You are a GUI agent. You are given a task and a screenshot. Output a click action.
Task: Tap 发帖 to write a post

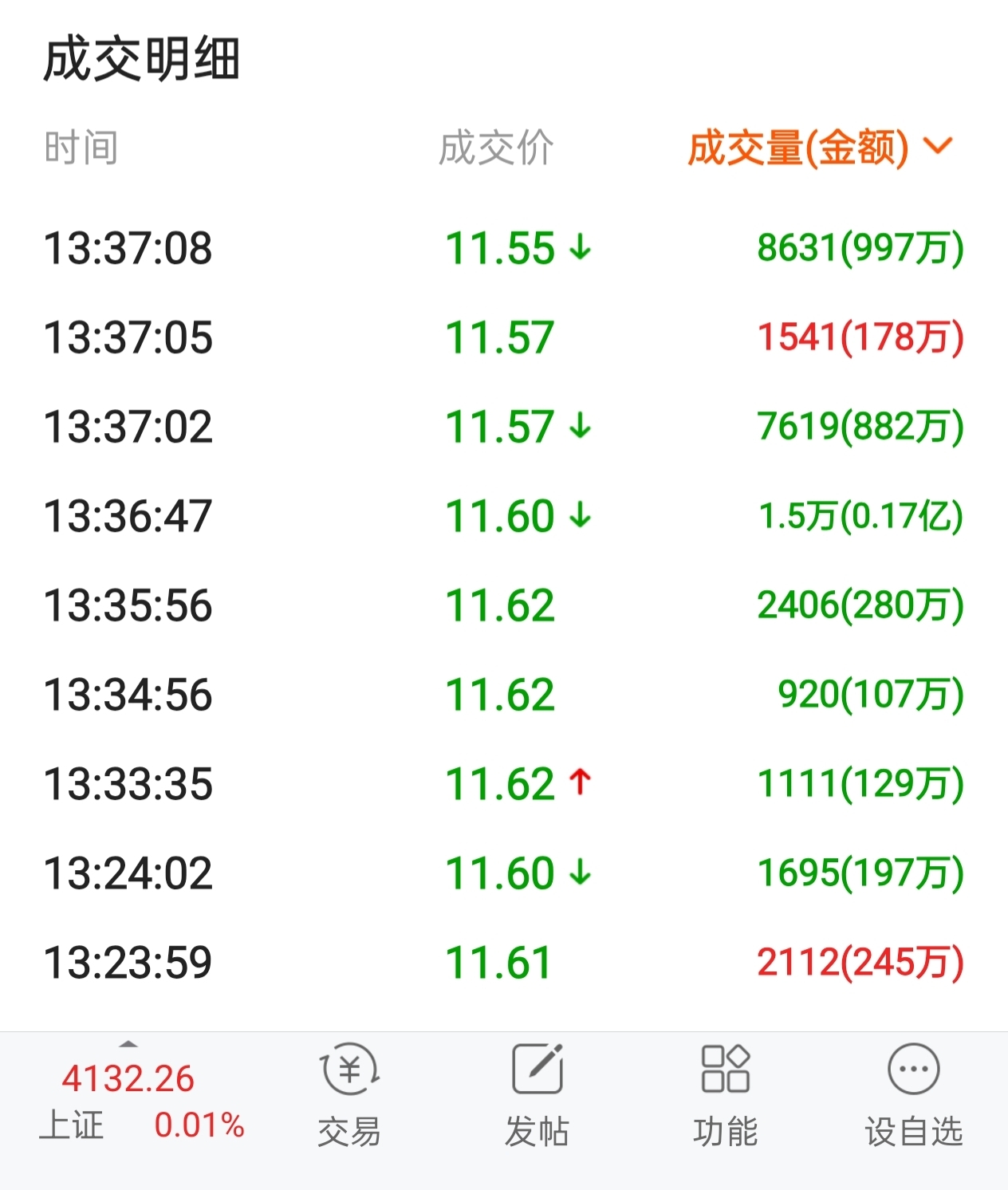(x=537, y=1094)
